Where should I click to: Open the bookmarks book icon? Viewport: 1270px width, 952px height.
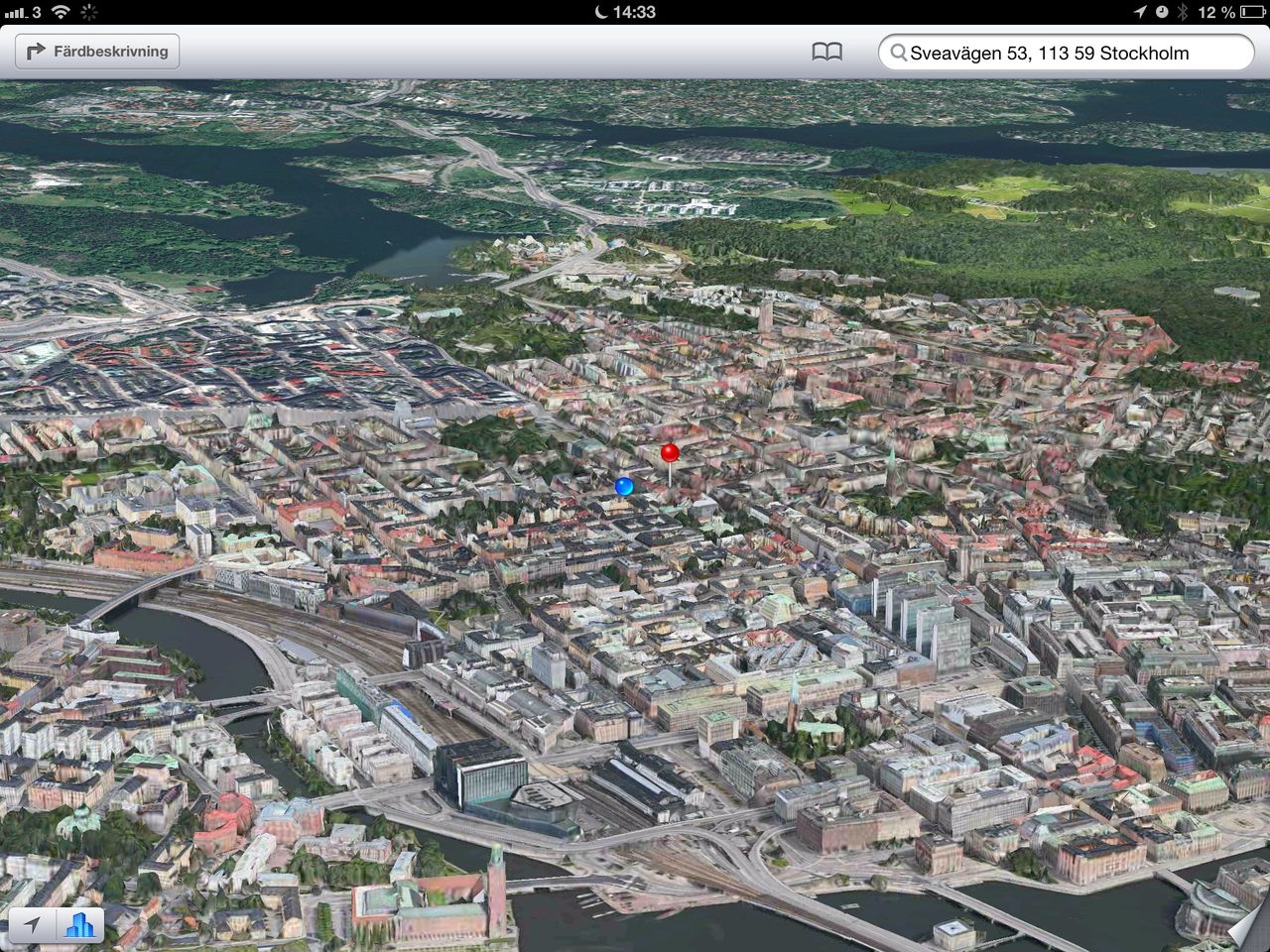pyautogui.click(x=826, y=53)
